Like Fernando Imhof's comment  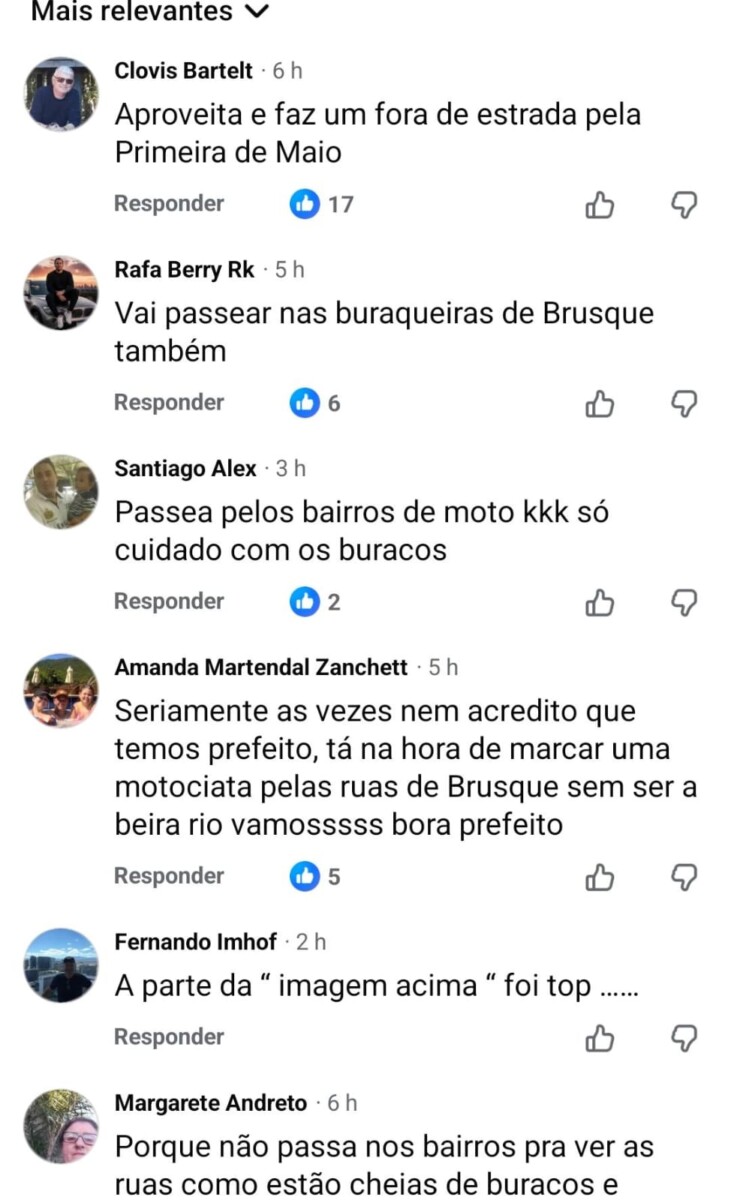599,1040
